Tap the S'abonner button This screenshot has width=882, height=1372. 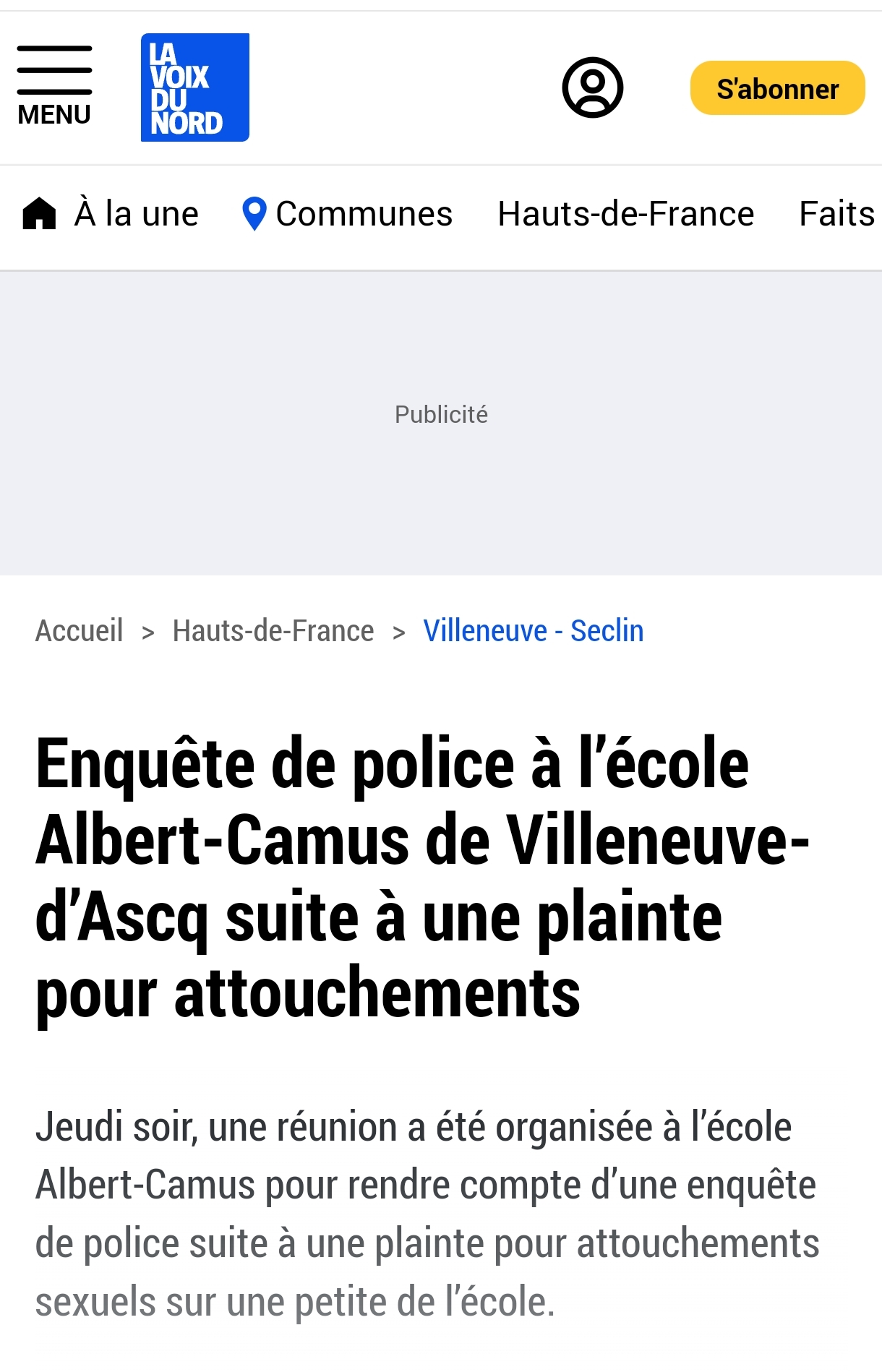pos(777,88)
